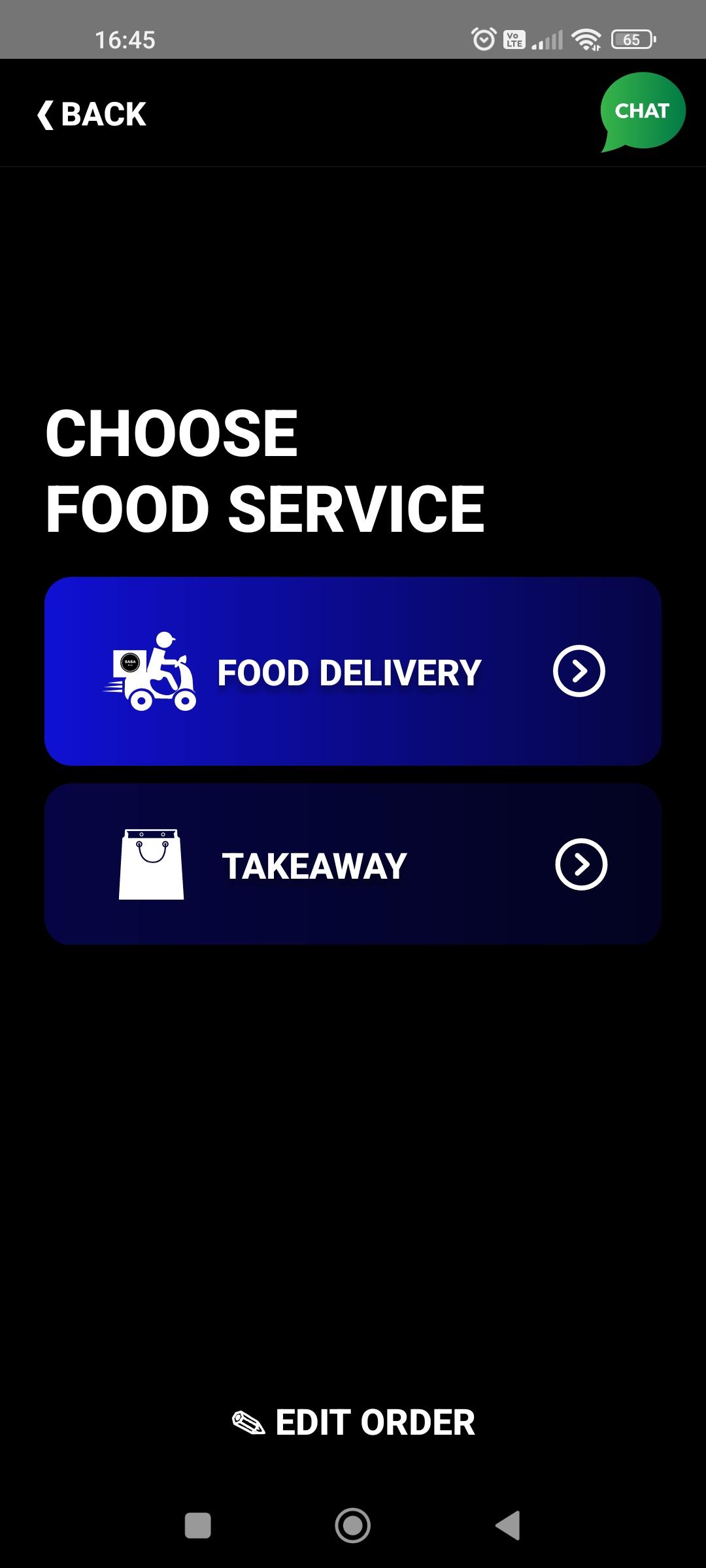The image size is (706, 1568).
Task: Select the Food Delivery service
Action: click(353, 671)
